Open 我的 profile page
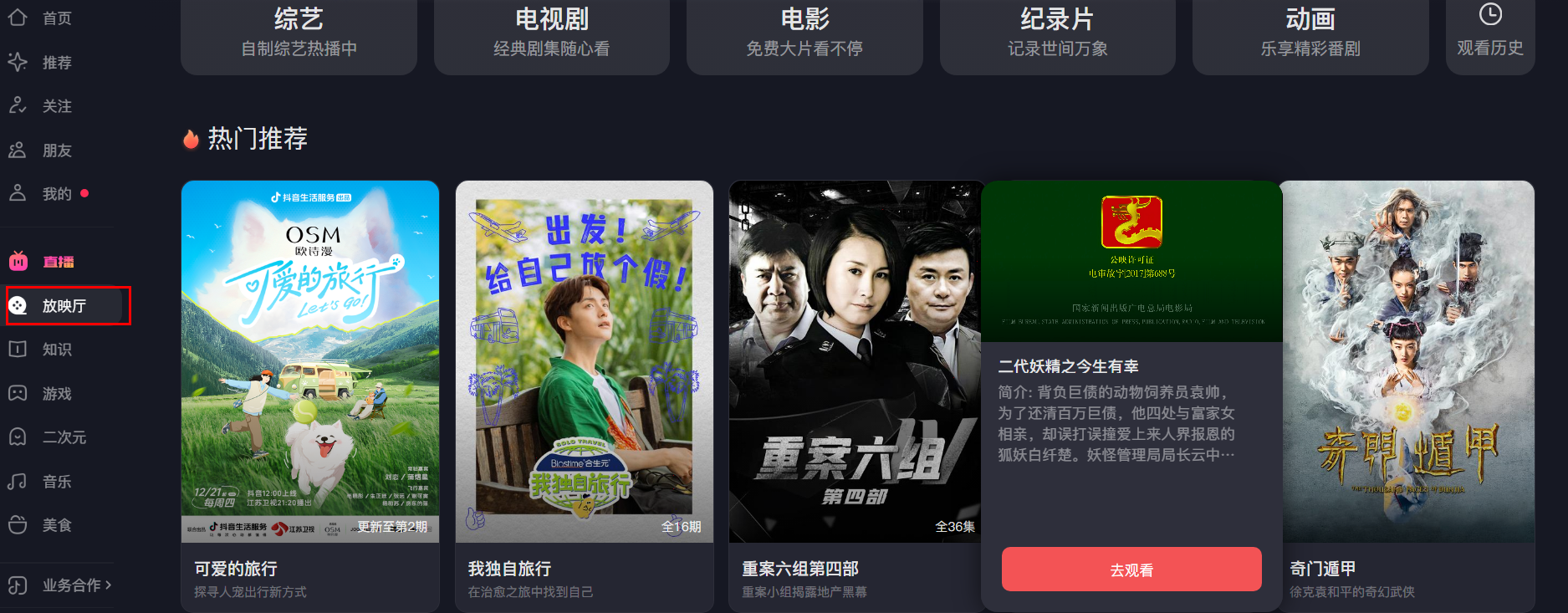This screenshot has width=1568, height=613. click(56, 194)
